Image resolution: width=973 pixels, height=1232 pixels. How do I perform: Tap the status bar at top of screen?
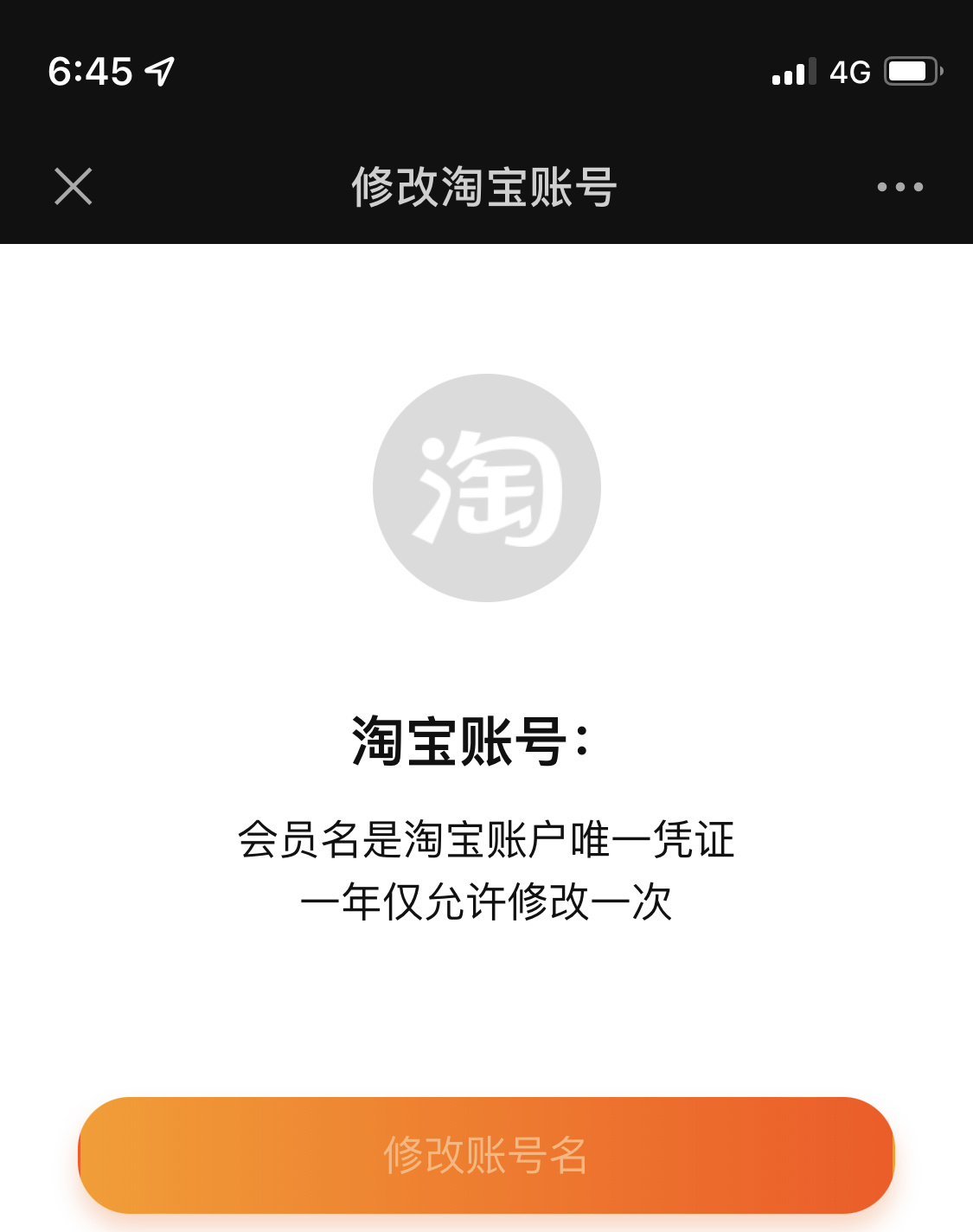(x=486, y=74)
